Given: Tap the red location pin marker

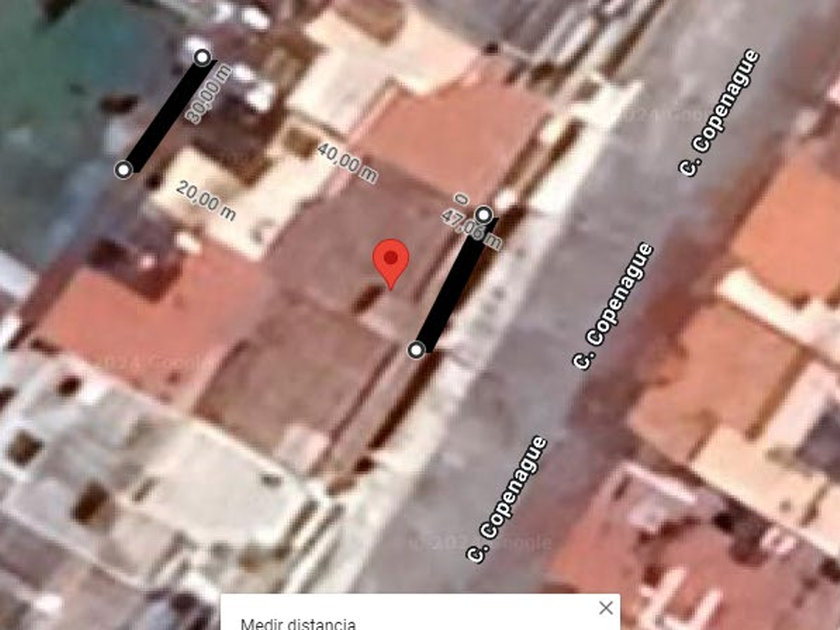Looking at the screenshot, I should pos(391,263).
